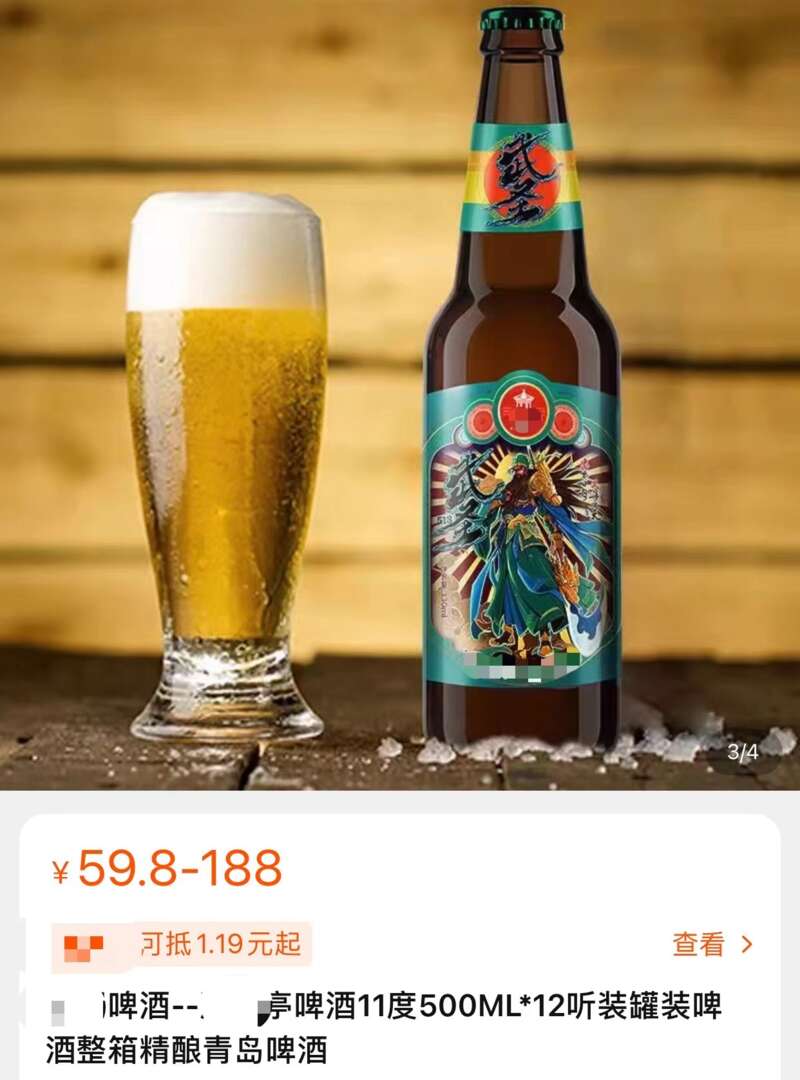
Task: Open 查看 link for the 可抵1.19元 deduction
Action: [x=711, y=943]
